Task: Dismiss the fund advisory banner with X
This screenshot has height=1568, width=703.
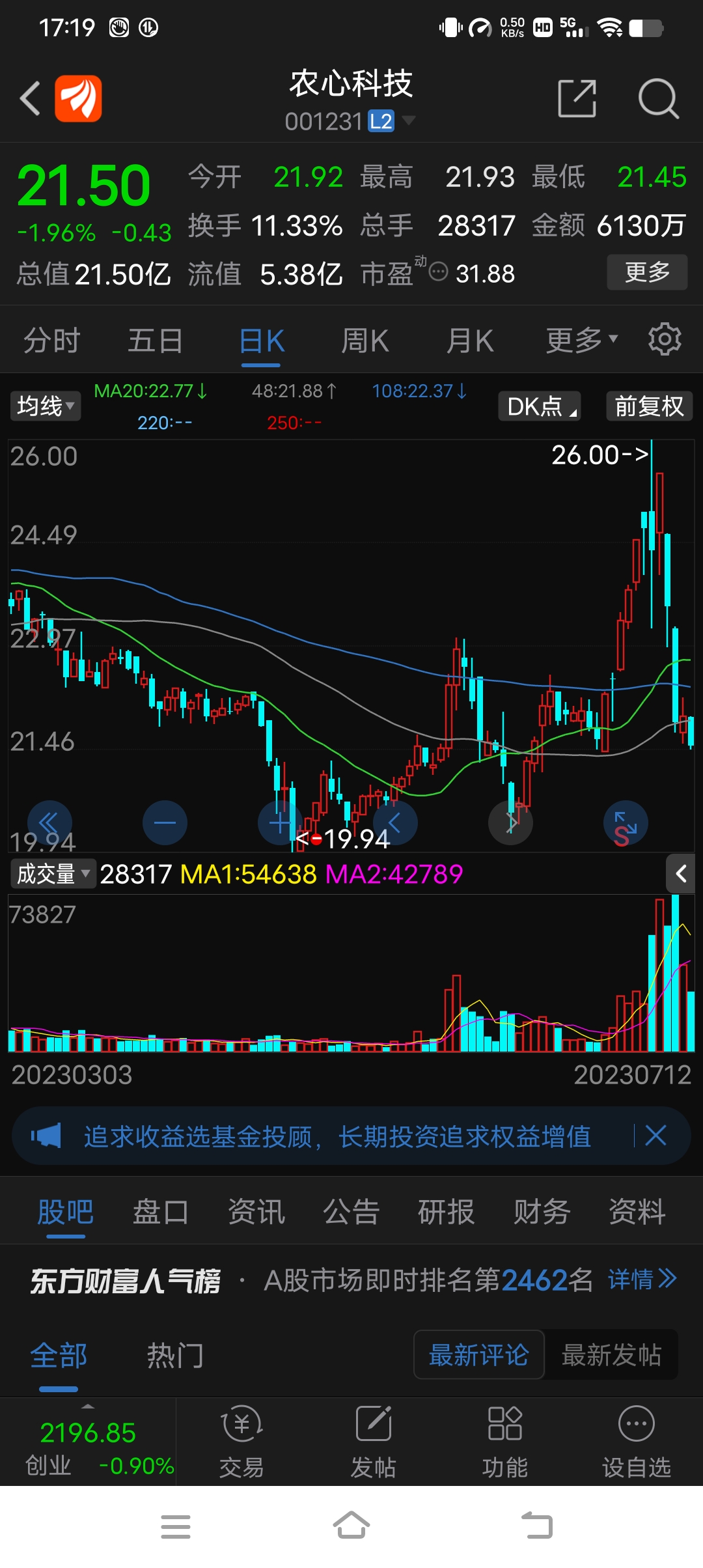Action: (x=655, y=1136)
